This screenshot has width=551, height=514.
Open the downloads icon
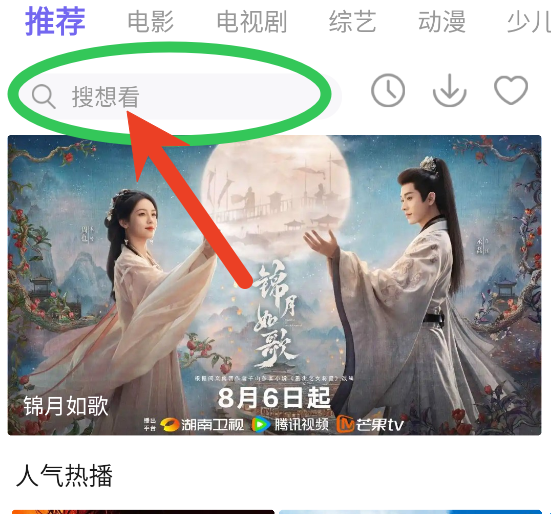pos(449,90)
